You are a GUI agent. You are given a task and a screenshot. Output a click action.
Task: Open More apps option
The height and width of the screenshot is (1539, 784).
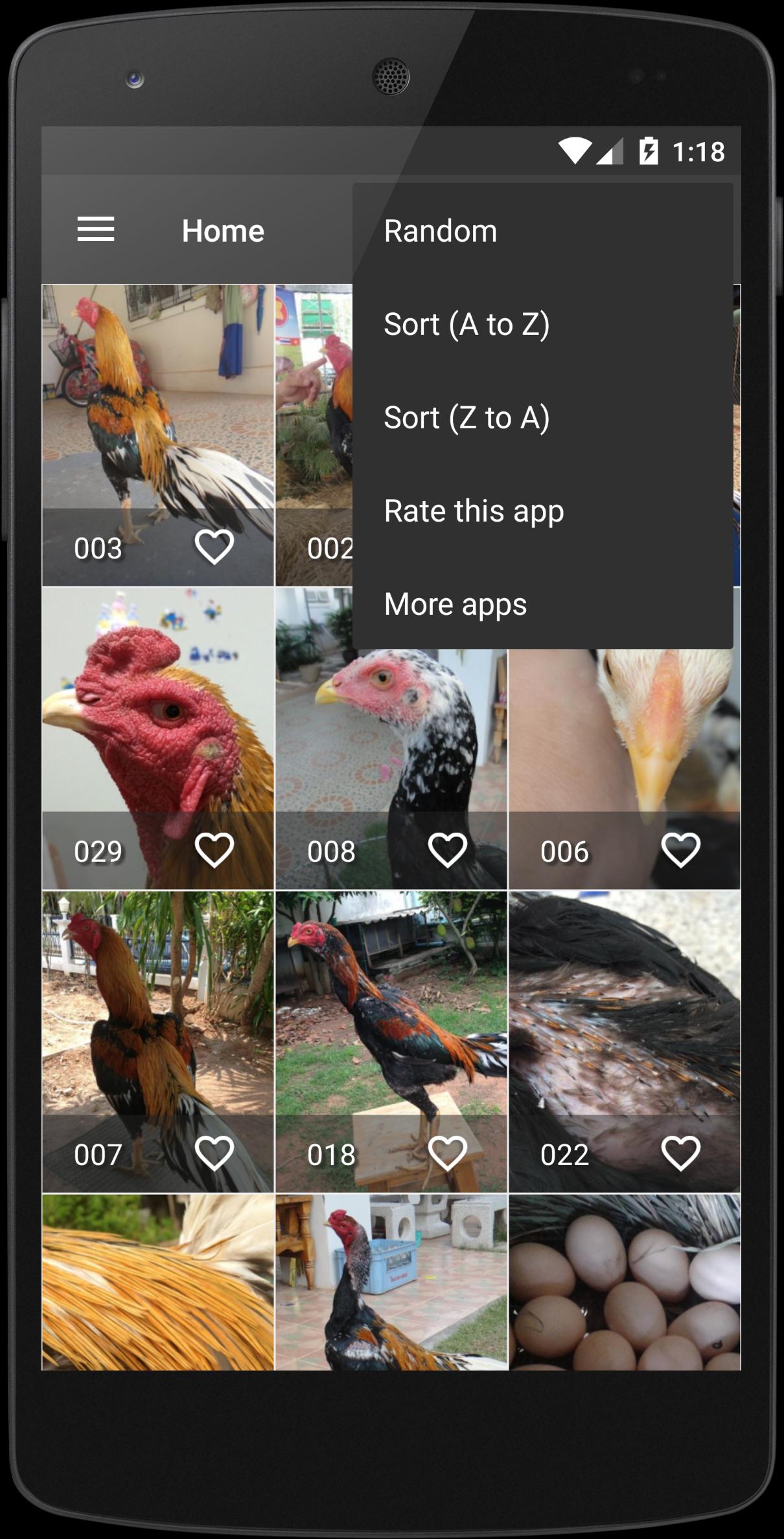coord(455,605)
